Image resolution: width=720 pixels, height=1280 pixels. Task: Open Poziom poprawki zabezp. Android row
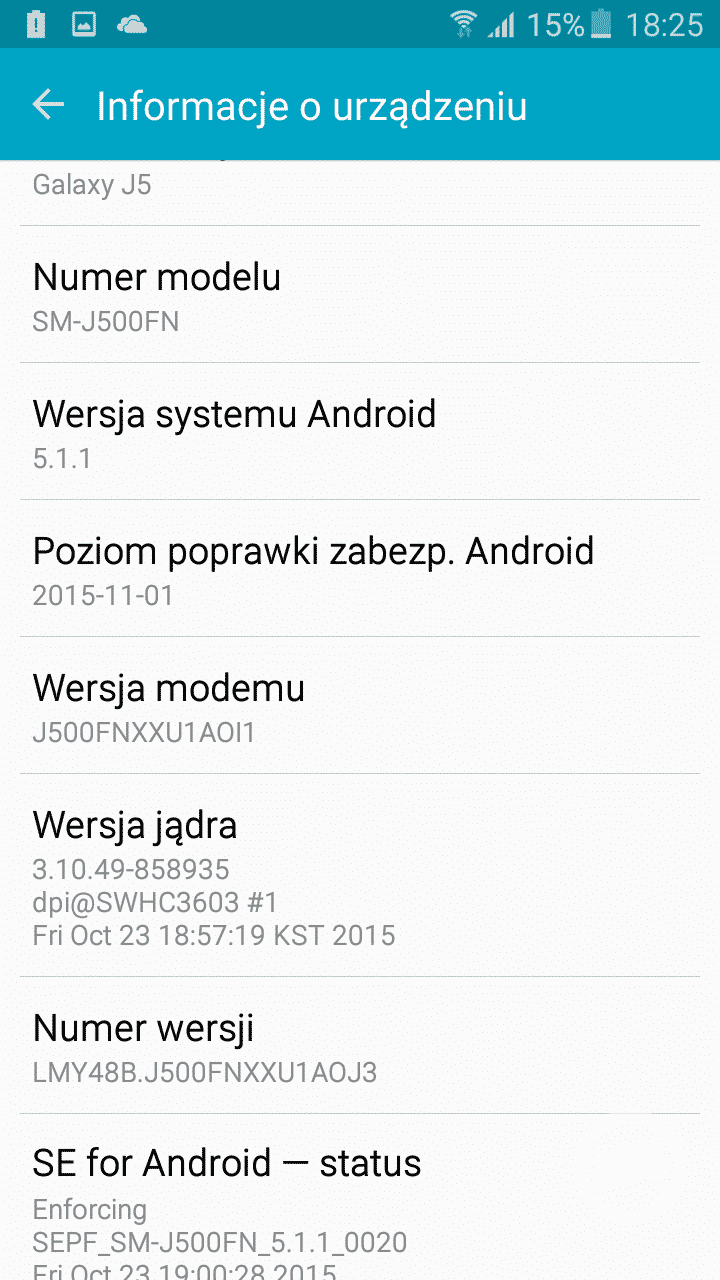360,569
